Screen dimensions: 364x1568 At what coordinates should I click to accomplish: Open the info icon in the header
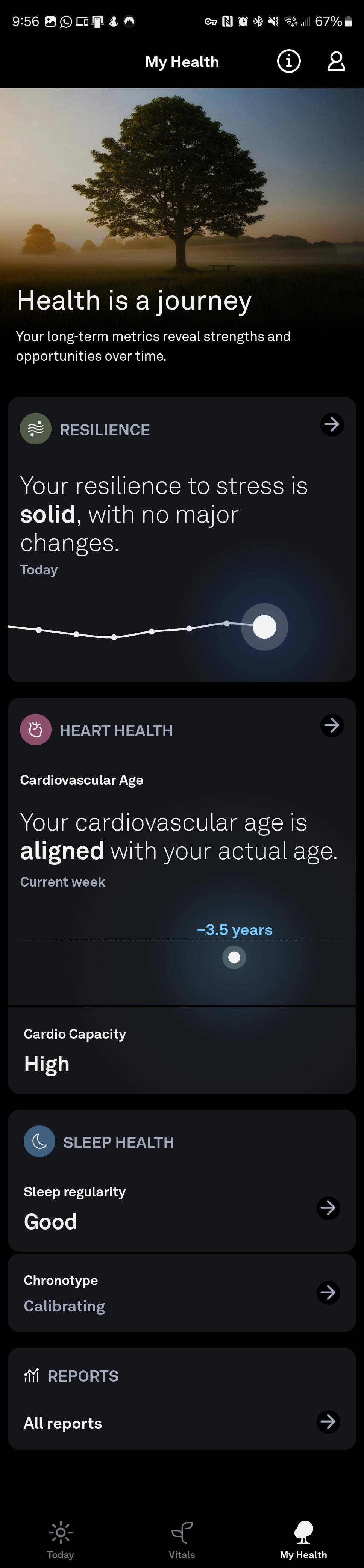coord(288,62)
